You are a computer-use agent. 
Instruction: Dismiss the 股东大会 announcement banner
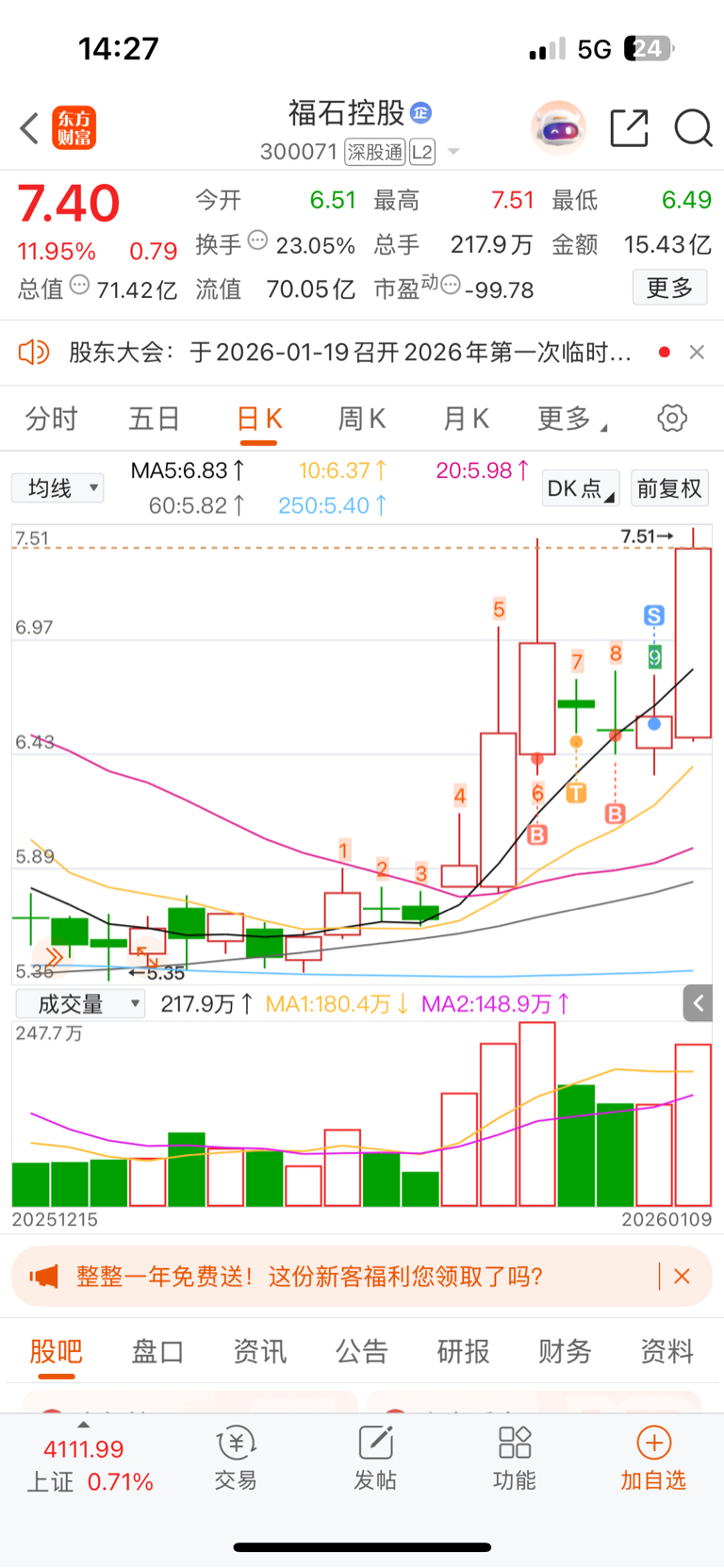click(697, 353)
